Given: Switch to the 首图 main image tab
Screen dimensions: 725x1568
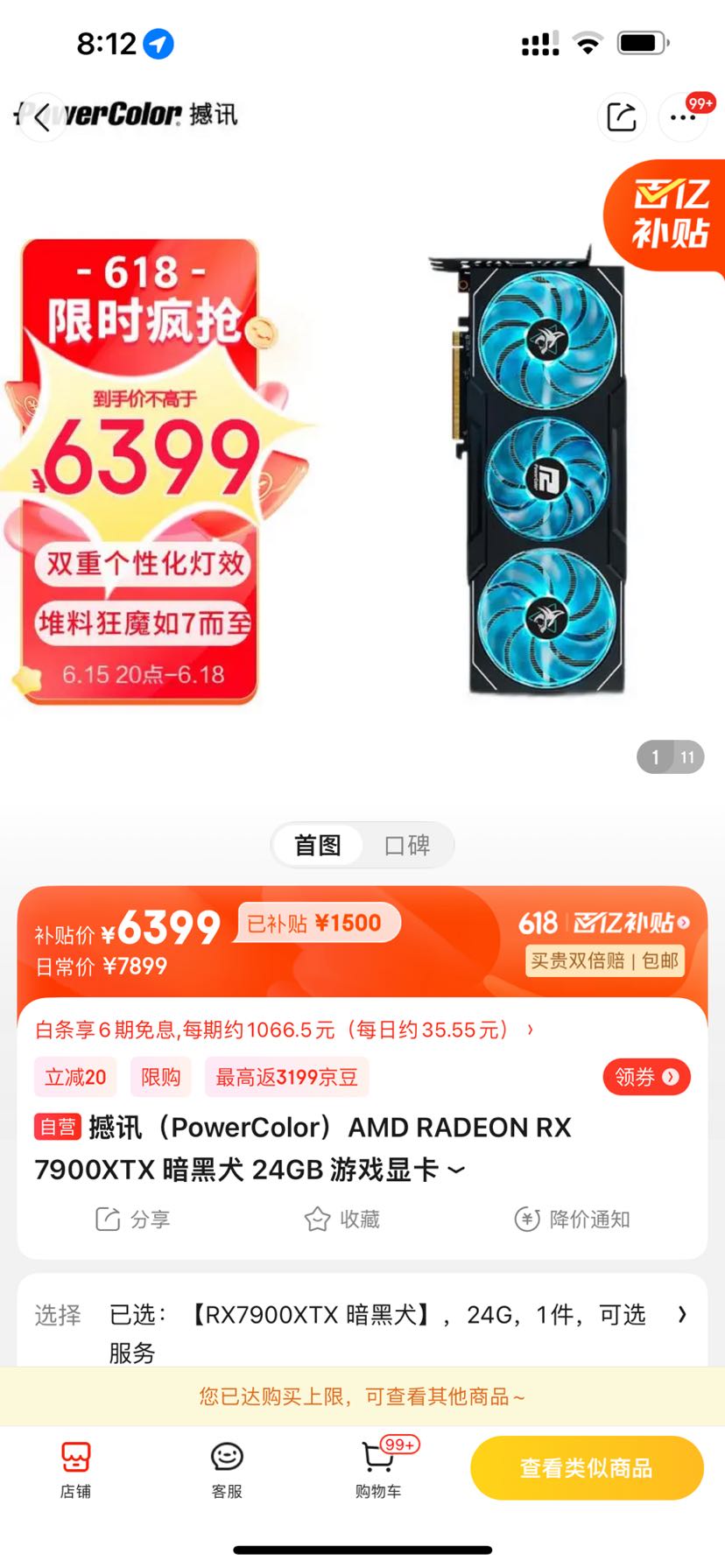Looking at the screenshot, I should [316, 845].
